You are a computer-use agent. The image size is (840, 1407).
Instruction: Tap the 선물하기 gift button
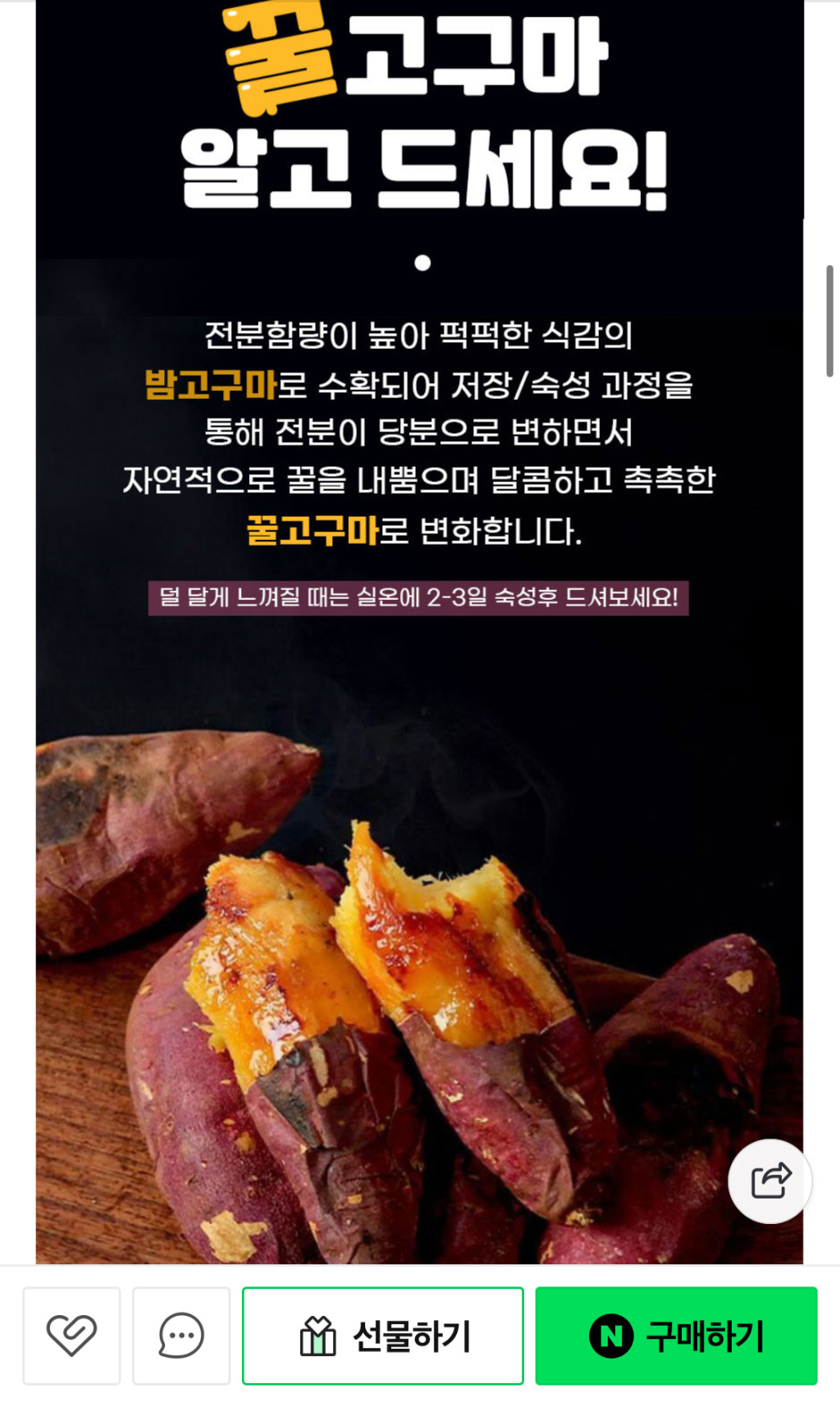(x=383, y=1336)
